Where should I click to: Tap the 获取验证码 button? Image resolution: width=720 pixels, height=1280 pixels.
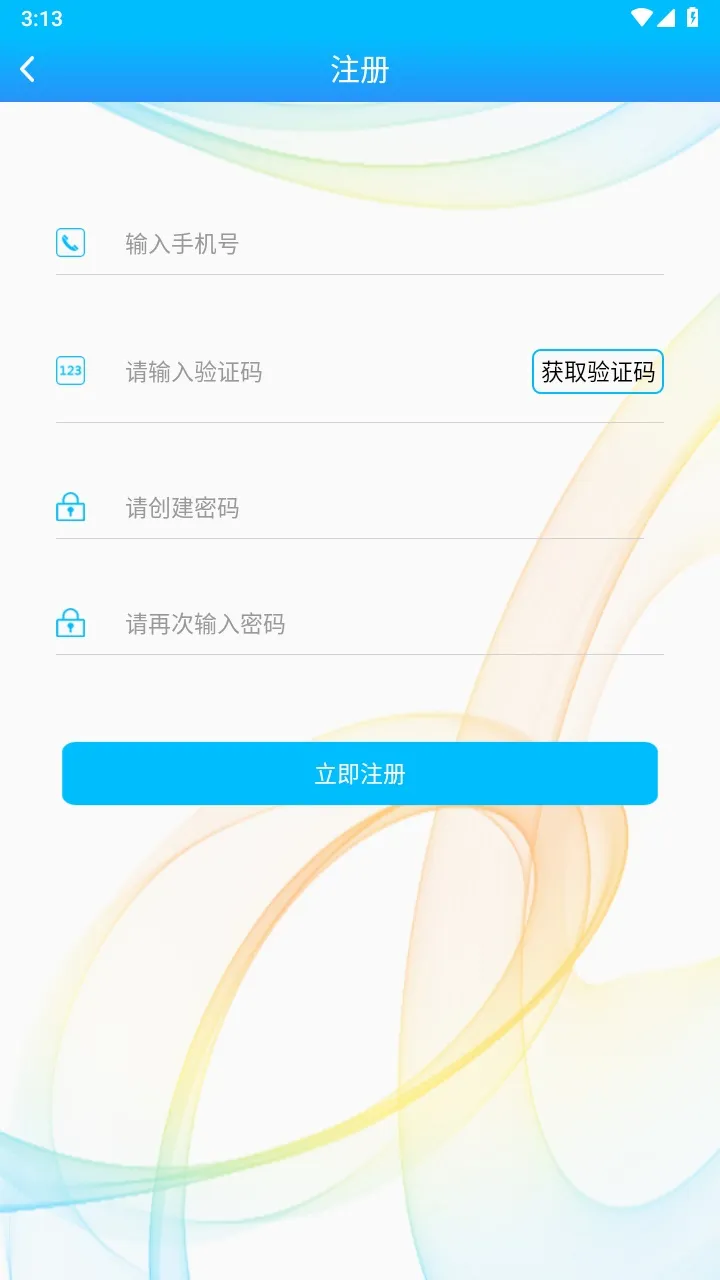(x=597, y=372)
